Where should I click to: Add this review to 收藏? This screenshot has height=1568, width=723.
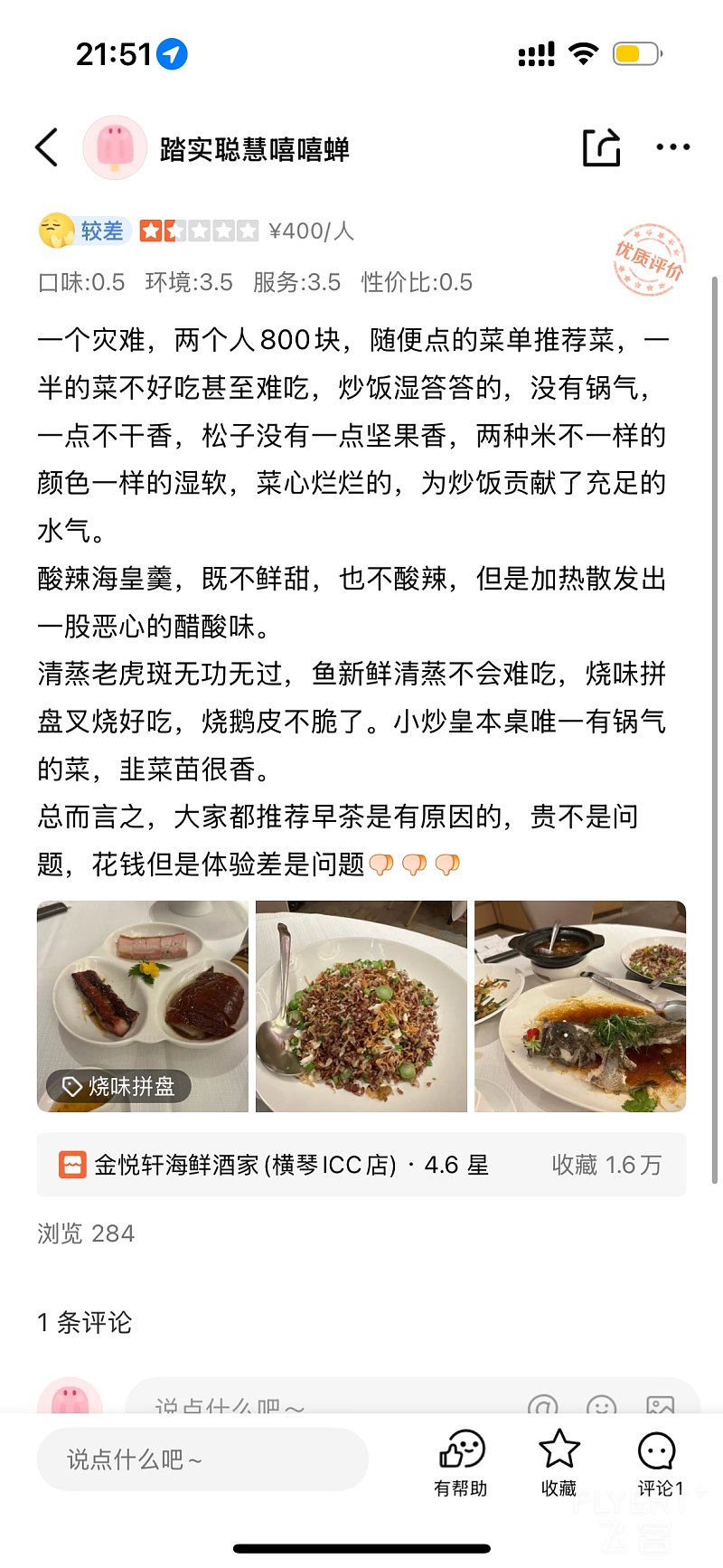559,1463
